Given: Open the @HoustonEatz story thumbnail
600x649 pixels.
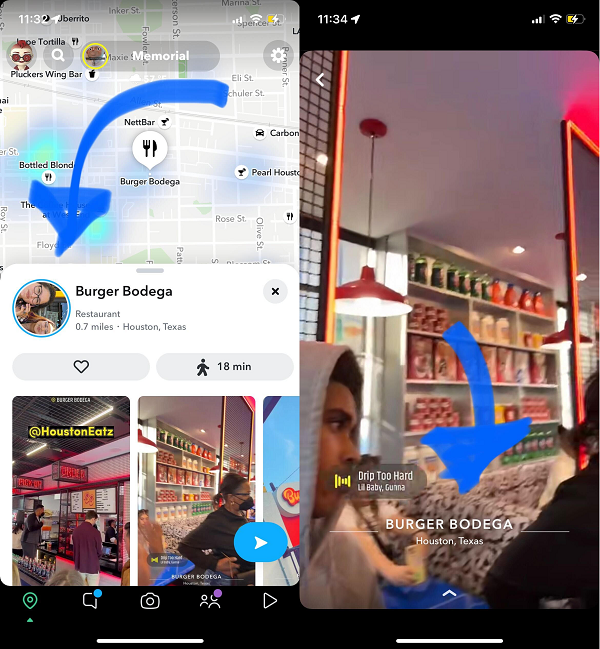Looking at the screenshot, I should point(71,490).
